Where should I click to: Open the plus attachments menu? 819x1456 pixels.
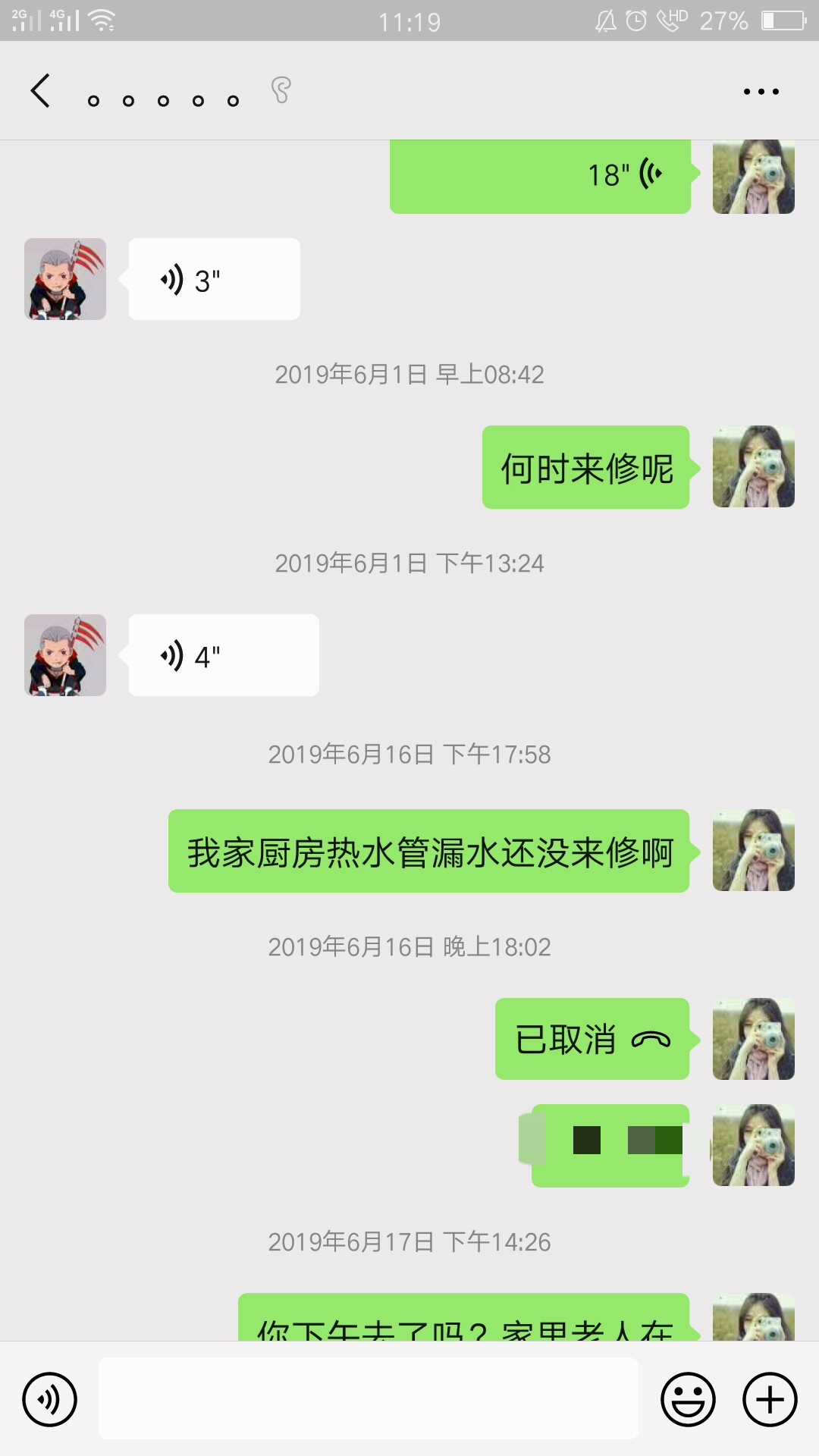pyautogui.click(x=770, y=1399)
